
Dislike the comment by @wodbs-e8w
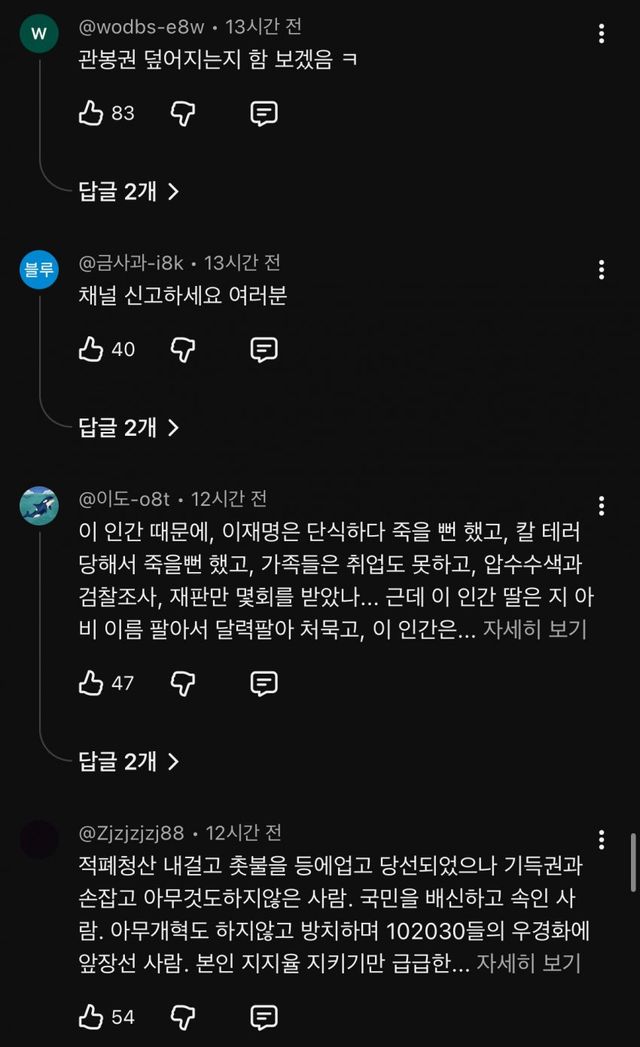tap(182, 113)
